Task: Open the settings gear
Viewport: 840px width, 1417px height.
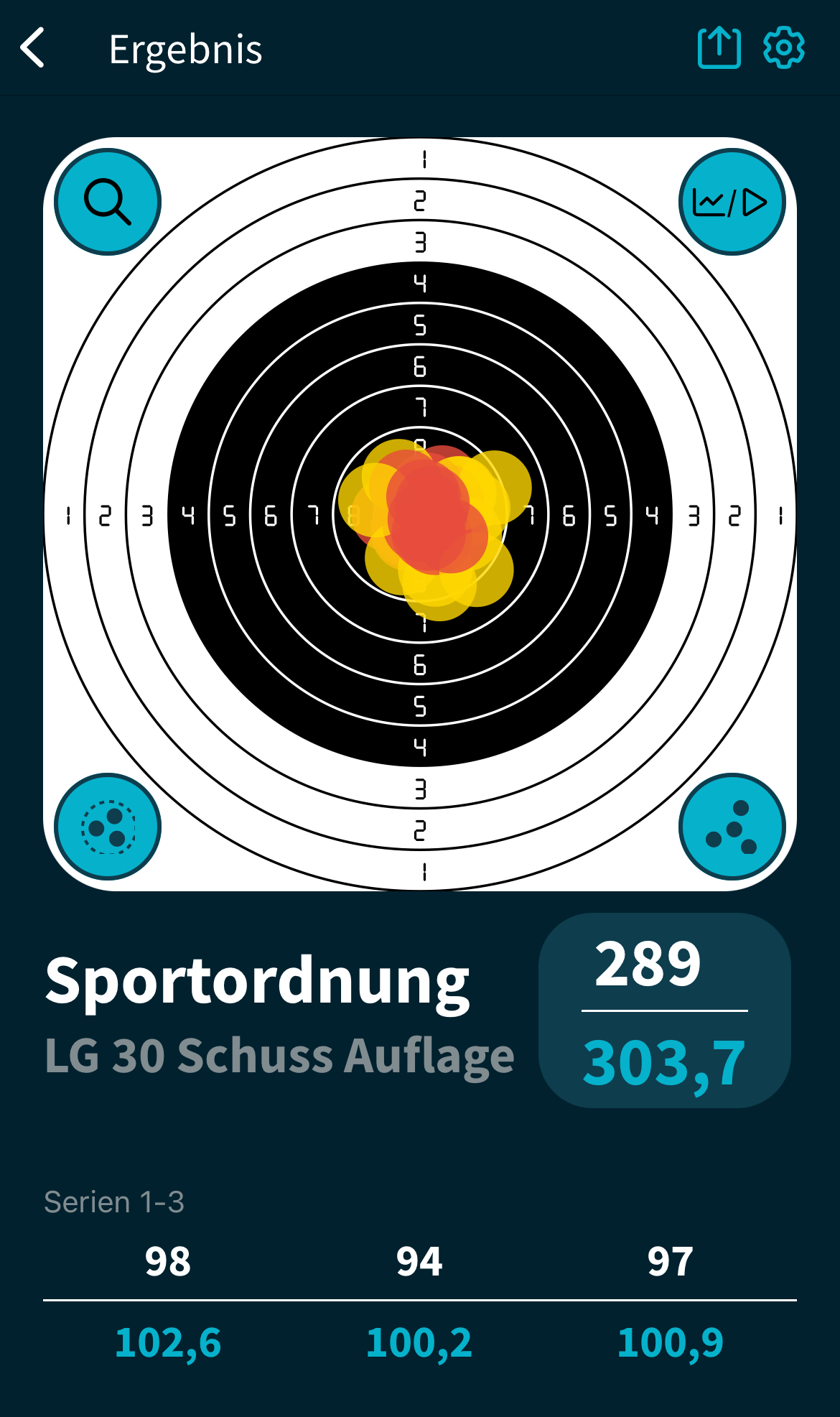Action: (783, 48)
